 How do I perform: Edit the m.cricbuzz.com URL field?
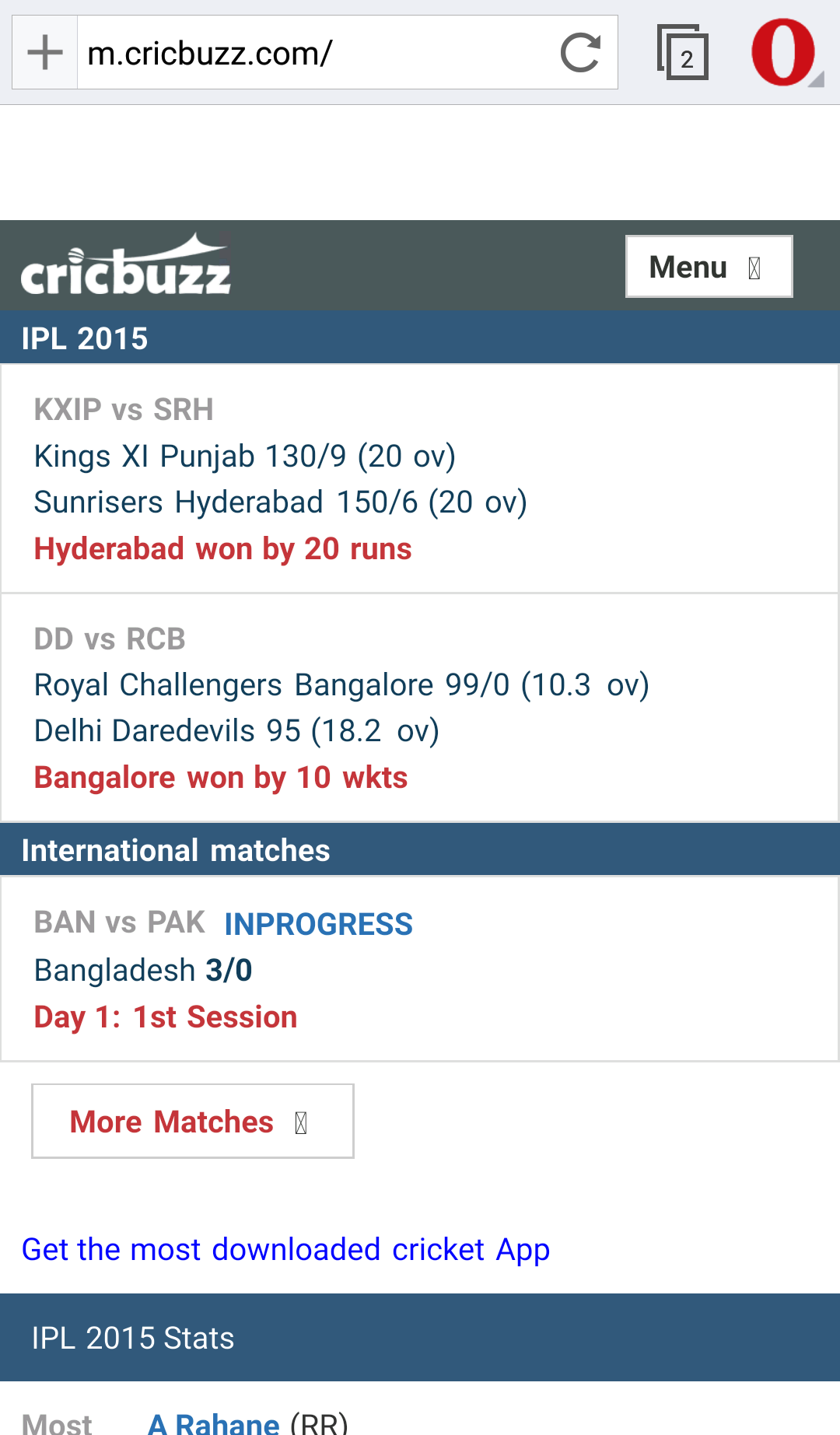pos(311,53)
